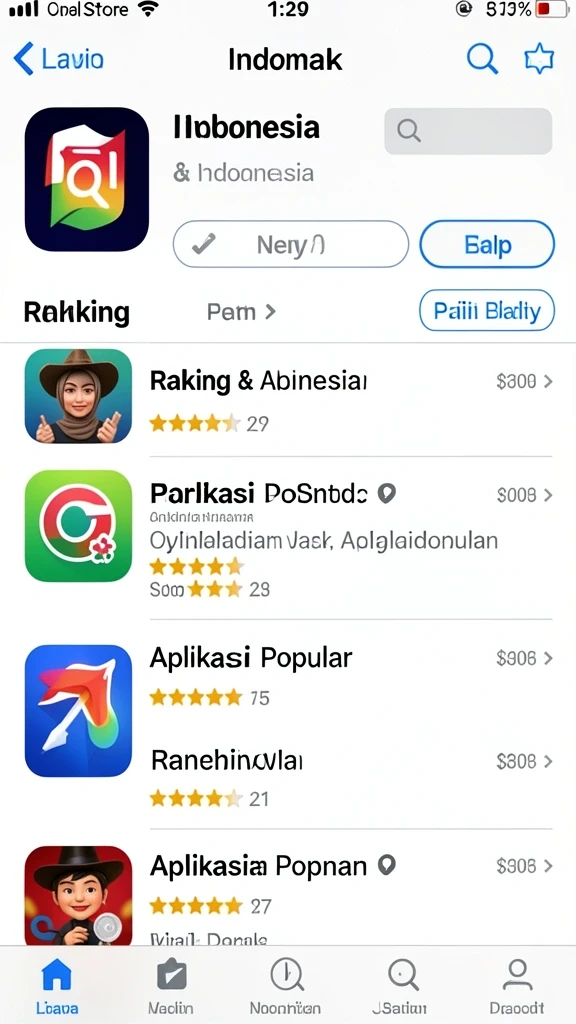Switch to the Draoodt profile tab
This screenshot has width=576, height=1024.
(x=517, y=986)
